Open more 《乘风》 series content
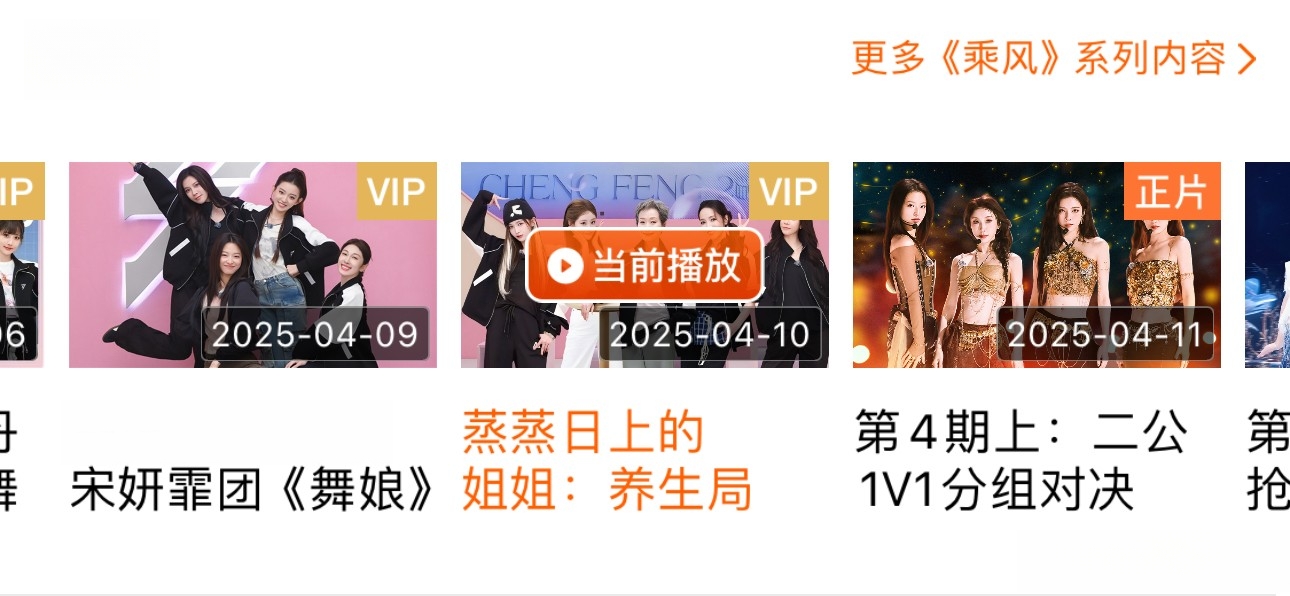Viewport: 1290px width, 596px height. (x=1052, y=59)
